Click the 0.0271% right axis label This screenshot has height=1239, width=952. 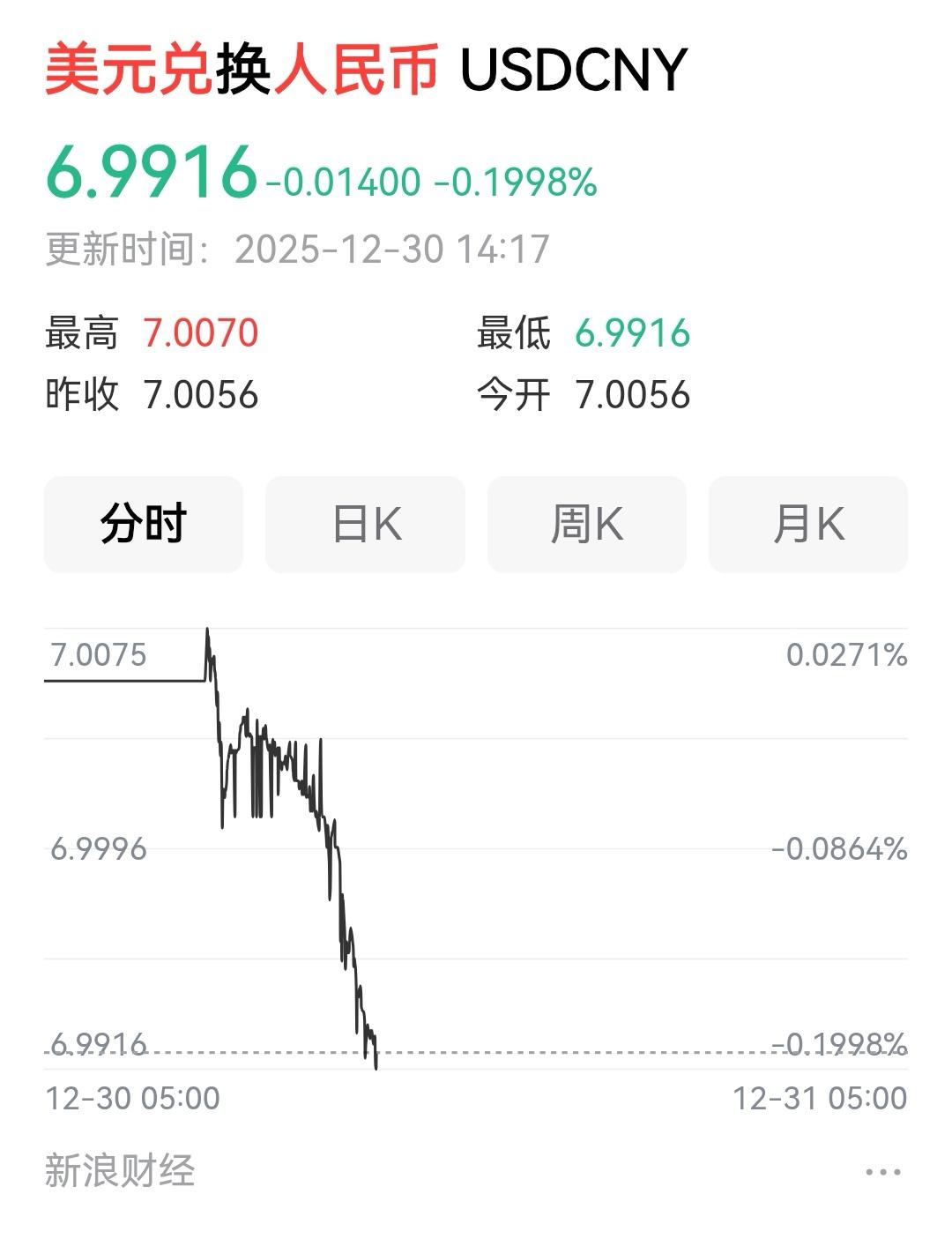click(x=846, y=654)
